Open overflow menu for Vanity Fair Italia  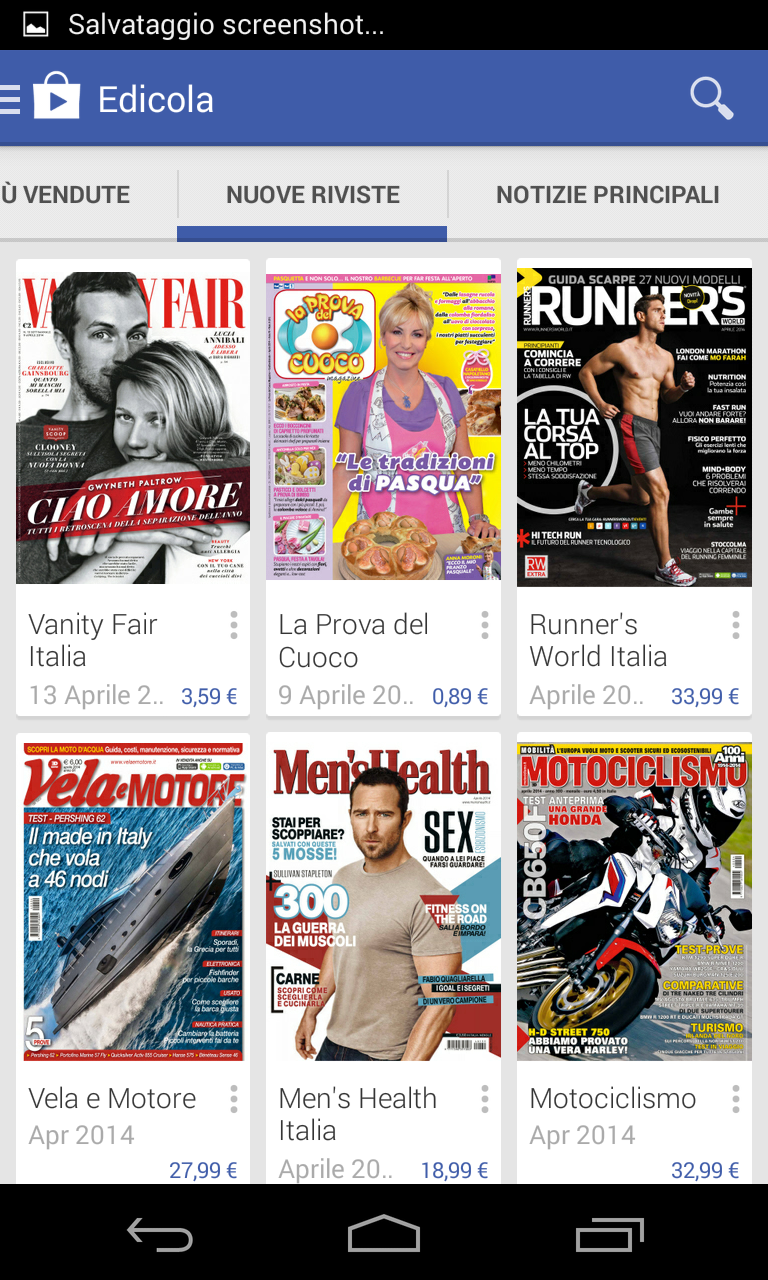(234, 625)
